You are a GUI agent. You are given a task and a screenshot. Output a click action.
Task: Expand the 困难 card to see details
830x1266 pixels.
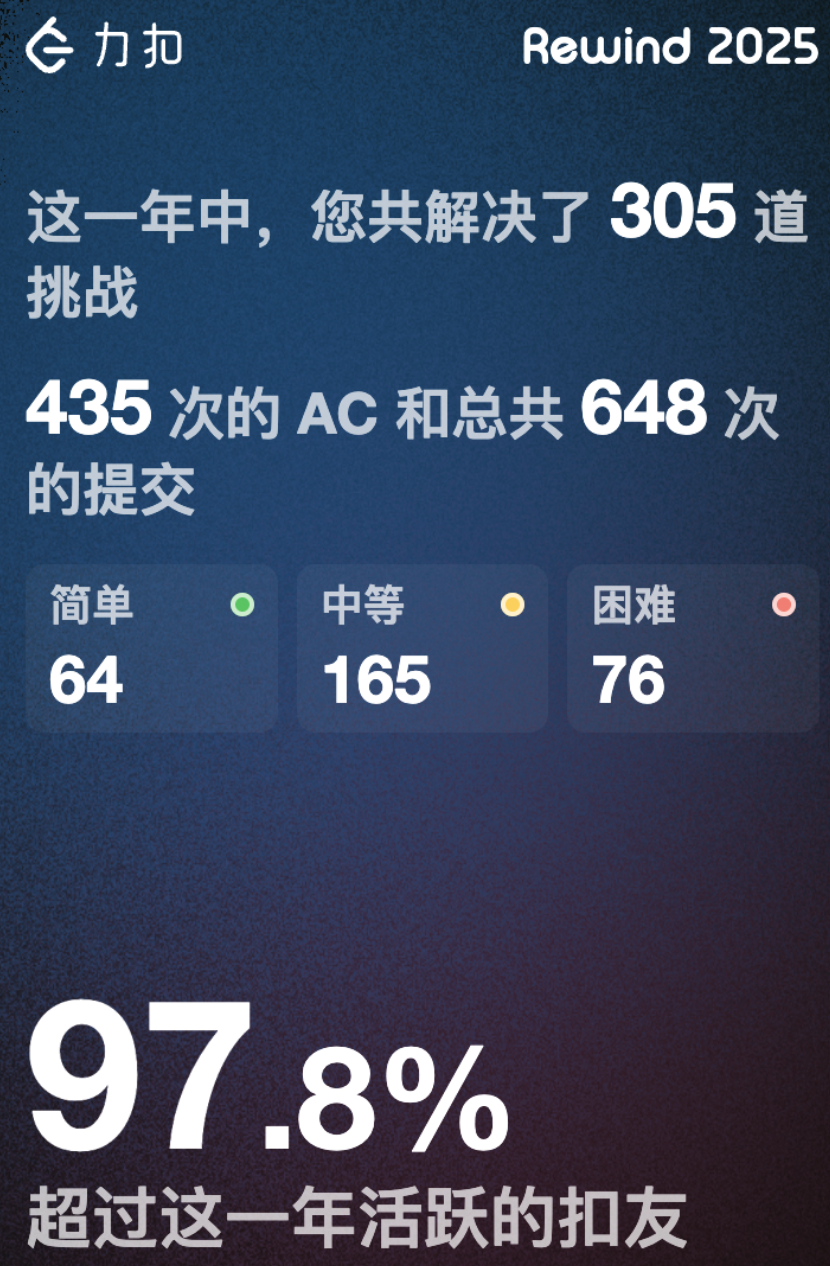[689, 649]
